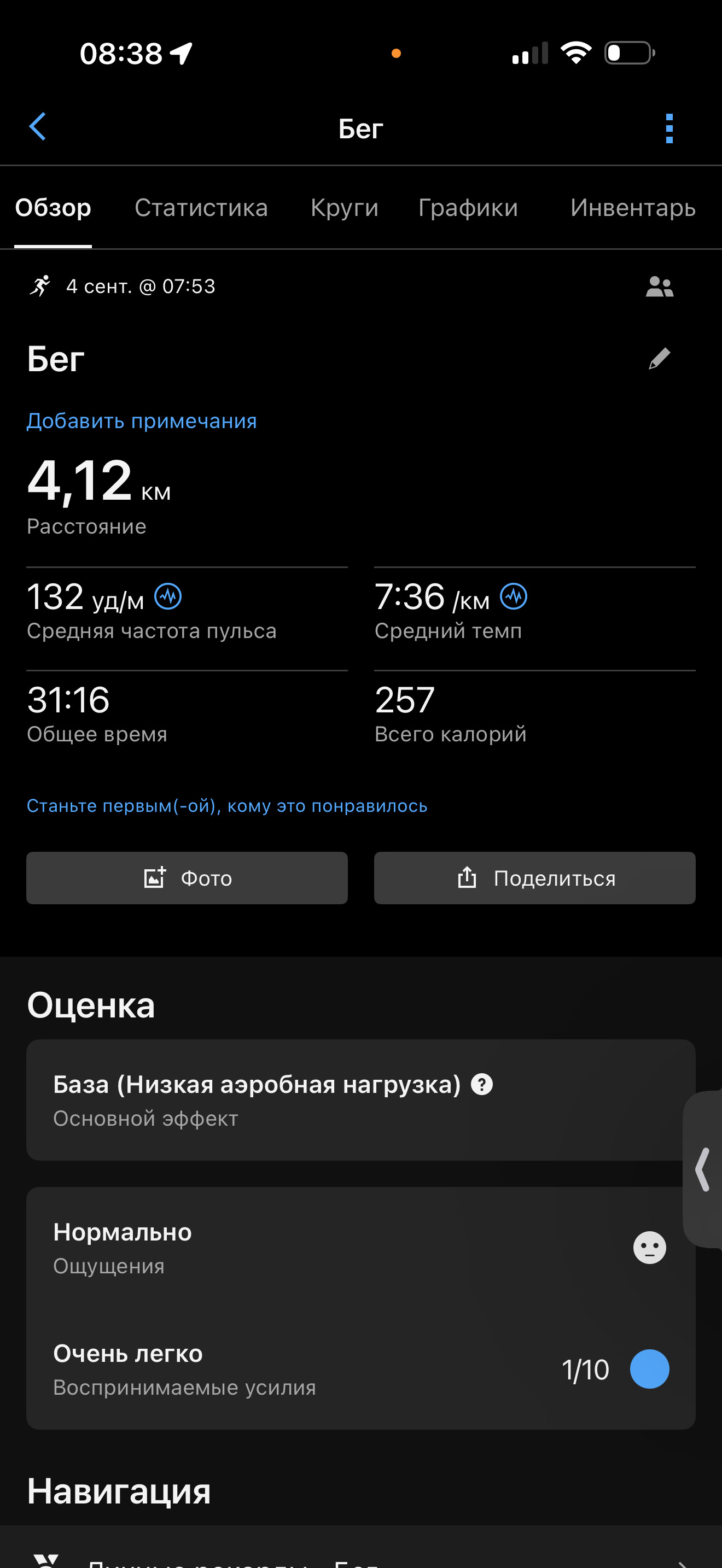Open heart rate chart icon beside 132 уд/м
This screenshot has width=722, height=1568.
coord(168,596)
